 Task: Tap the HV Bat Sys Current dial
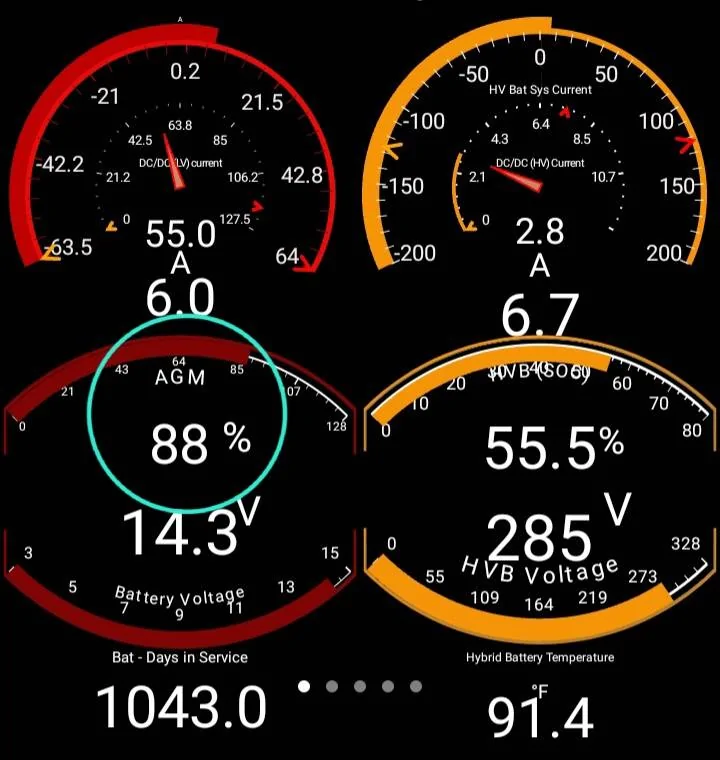click(540, 89)
